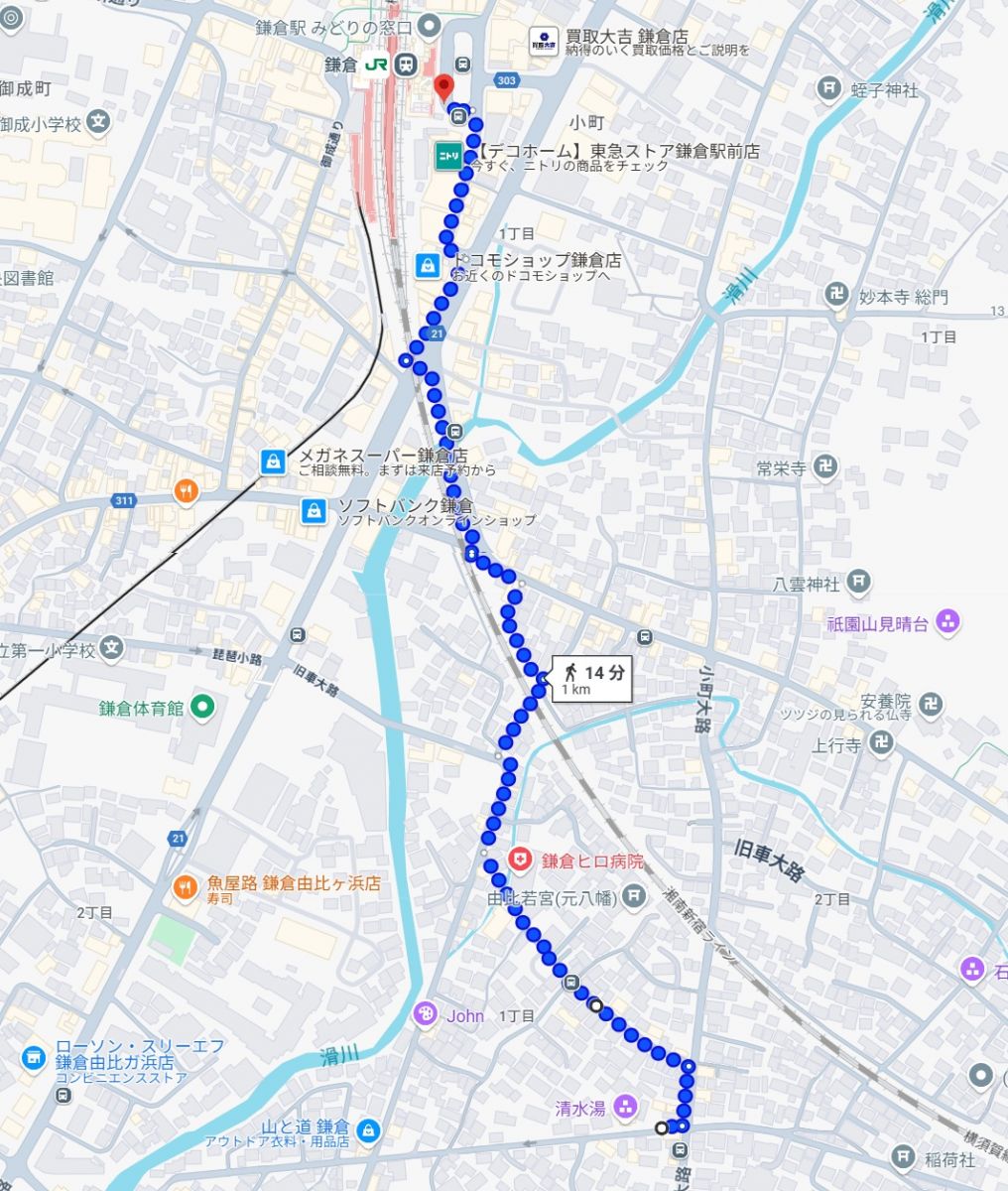The height and width of the screenshot is (1191, 1008).
Task: Open 祇園山見晴台 viewpoint marker
Action: coord(948,623)
